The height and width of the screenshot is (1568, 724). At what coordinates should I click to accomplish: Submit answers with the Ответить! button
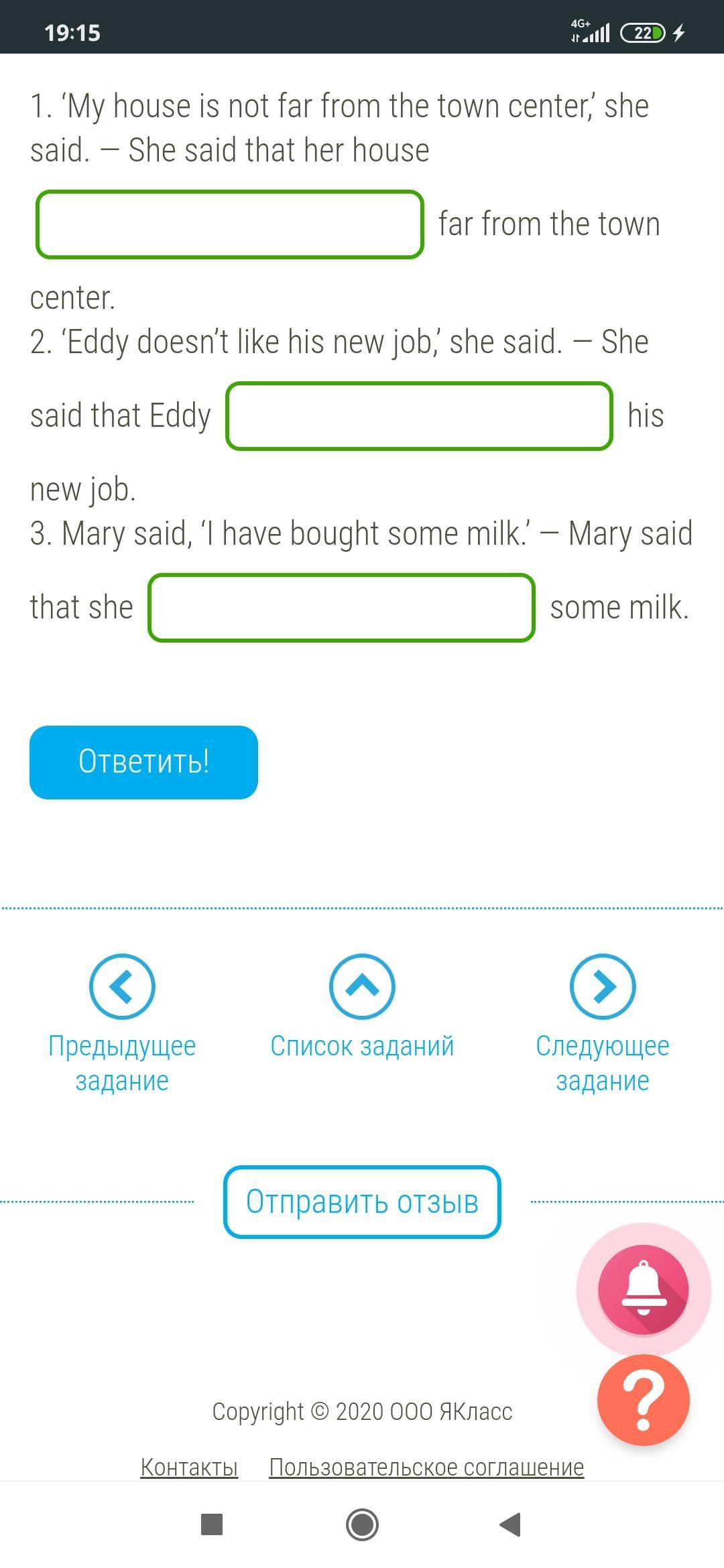[x=143, y=762]
